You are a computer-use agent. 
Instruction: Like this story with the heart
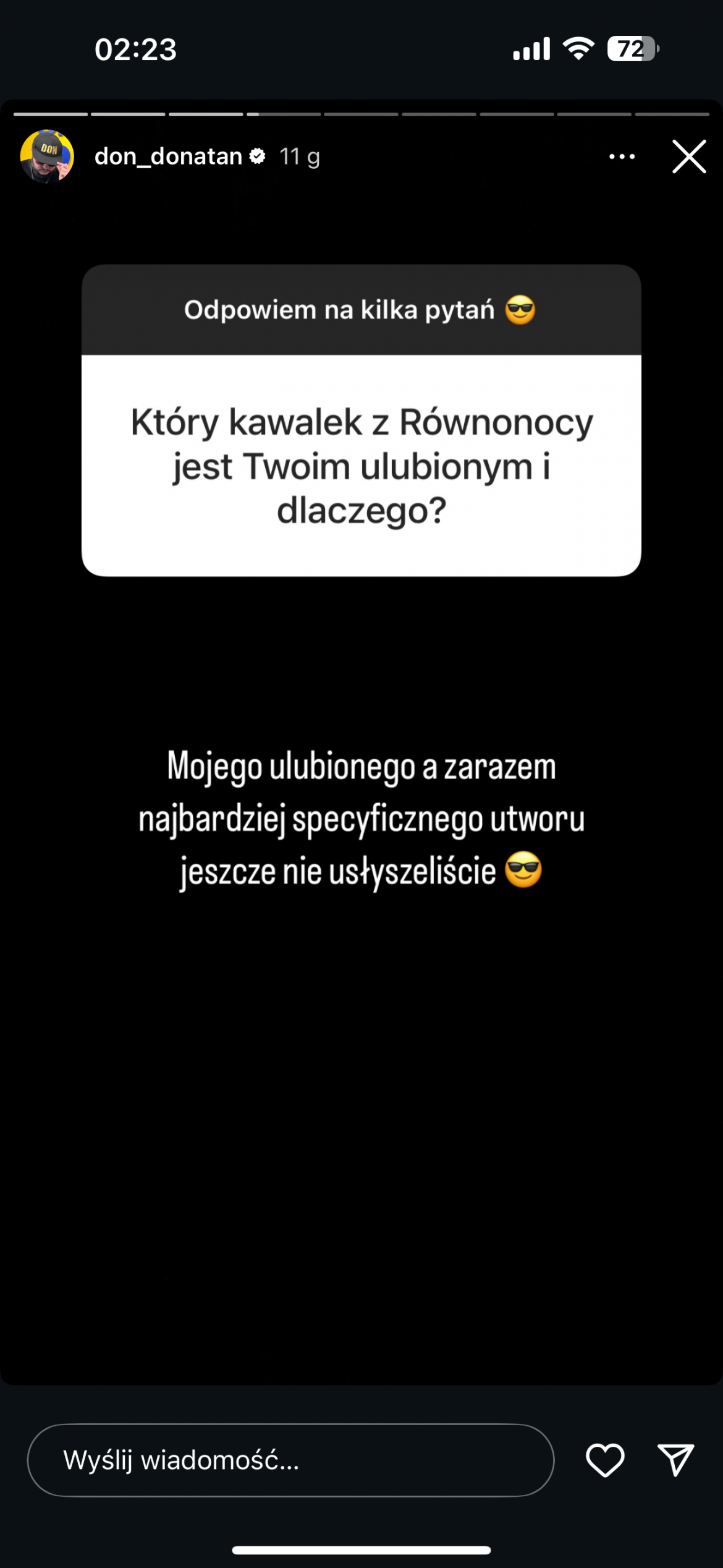click(605, 1460)
